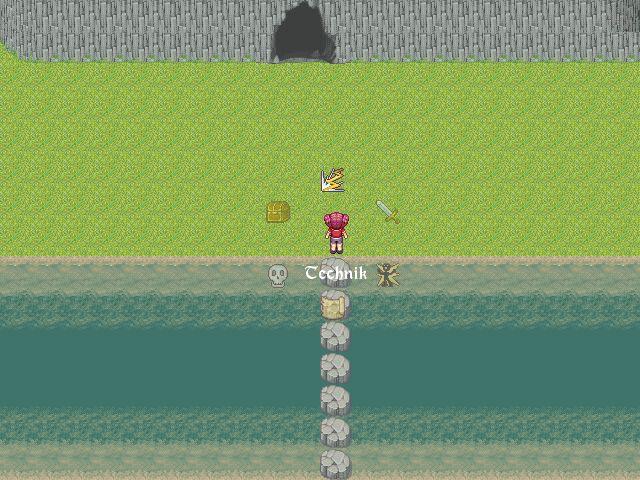Choose the sword icon in ring menu
640x480 pixels.
(x=388, y=212)
